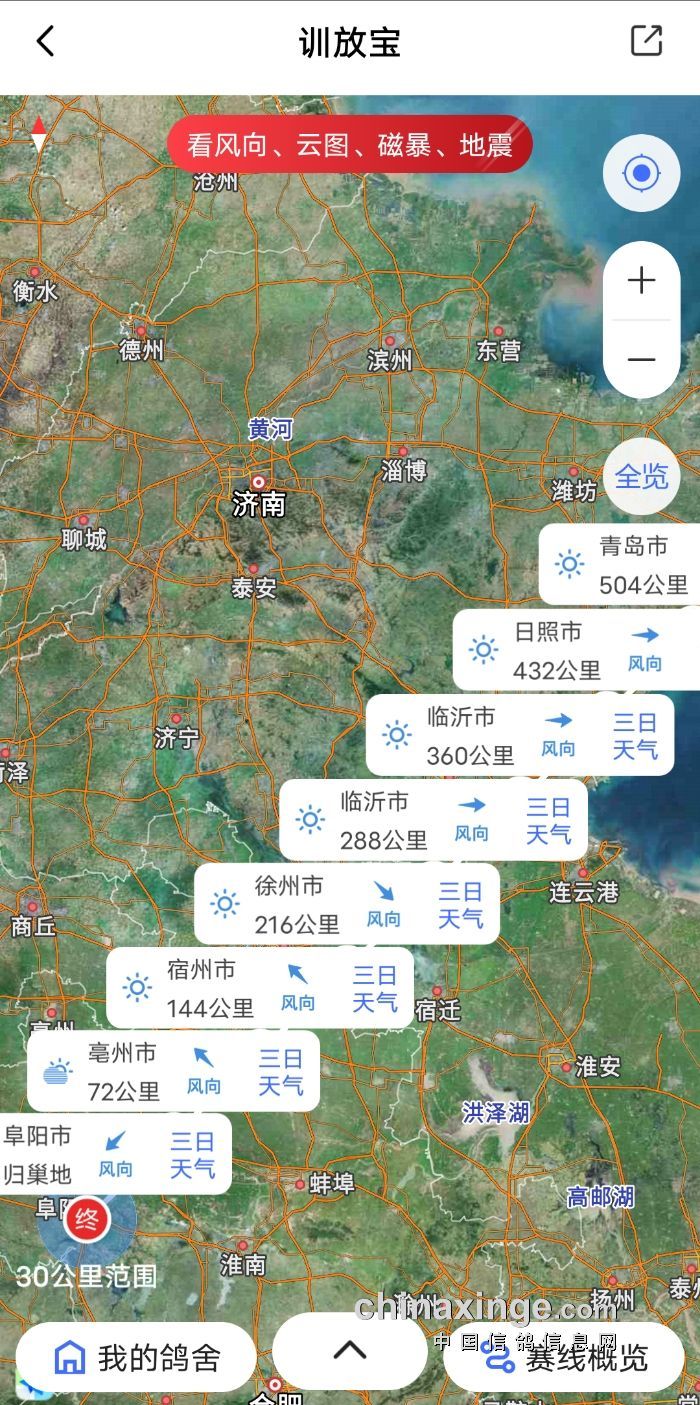
Task: Expand the bottom panel with up arrow
Action: pyautogui.click(x=349, y=1350)
